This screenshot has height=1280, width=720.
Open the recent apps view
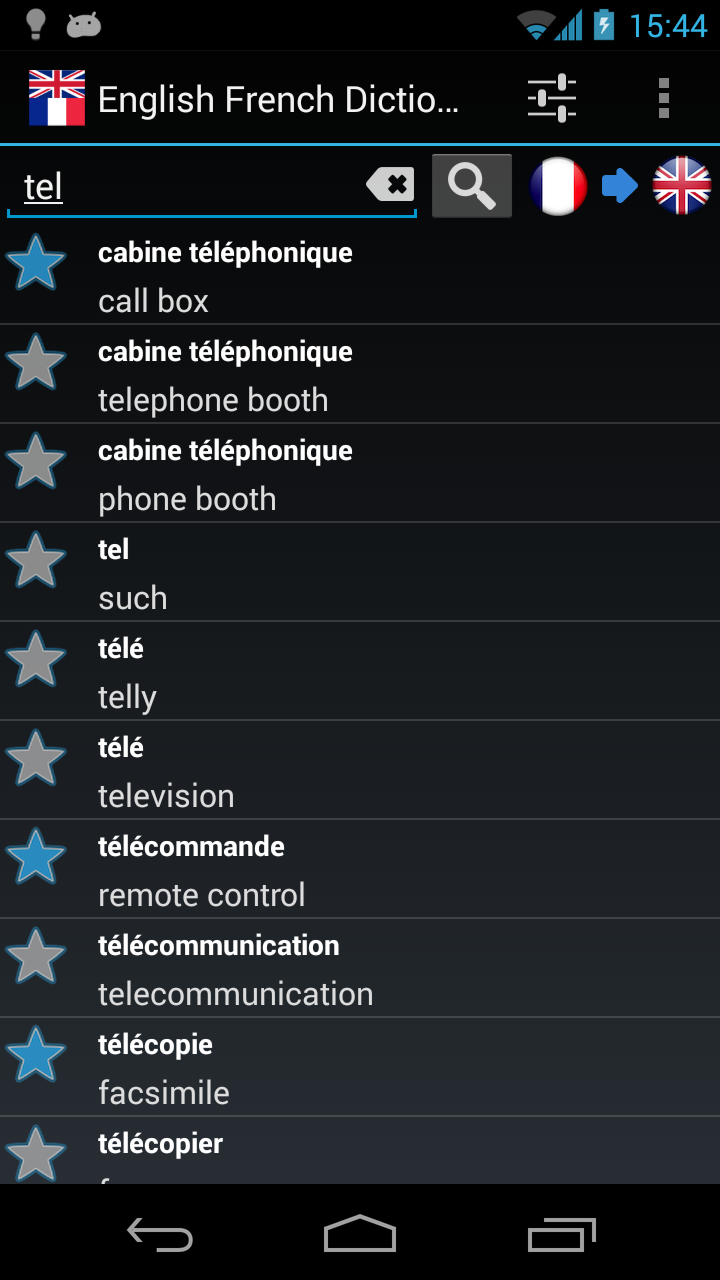tap(561, 1234)
